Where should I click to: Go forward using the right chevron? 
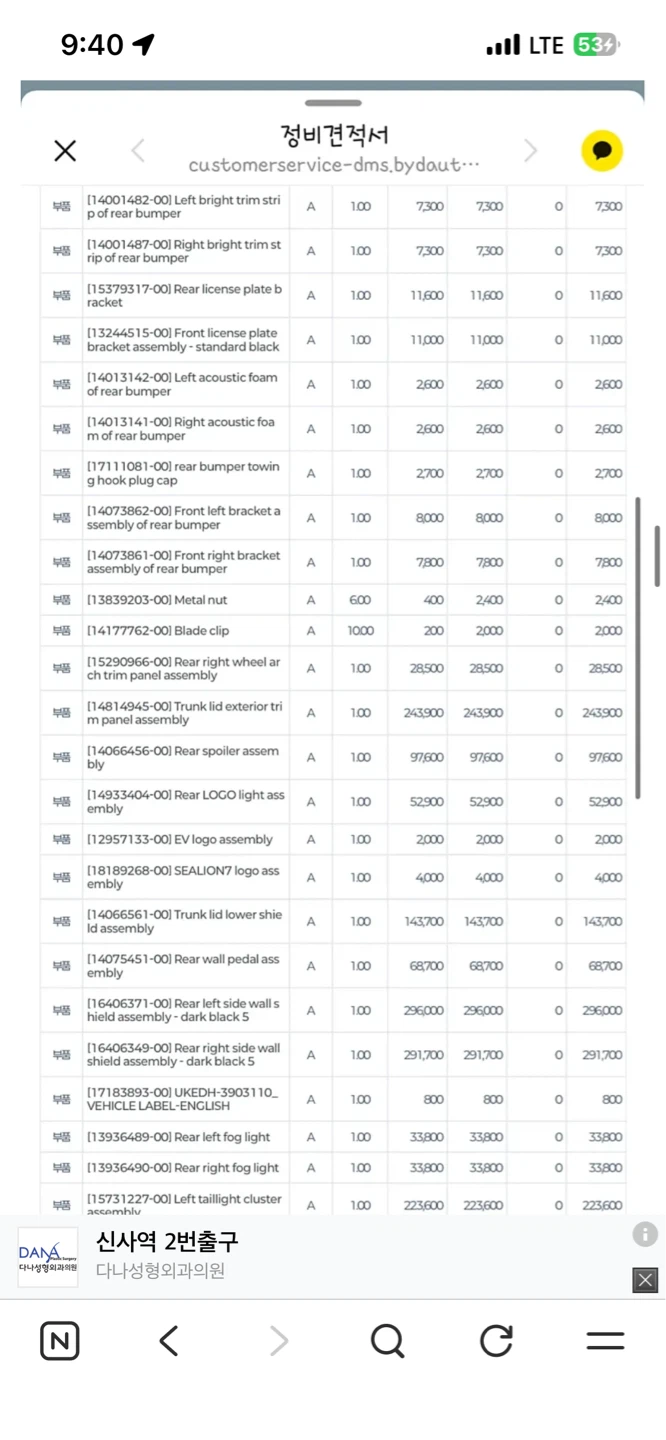[x=530, y=151]
